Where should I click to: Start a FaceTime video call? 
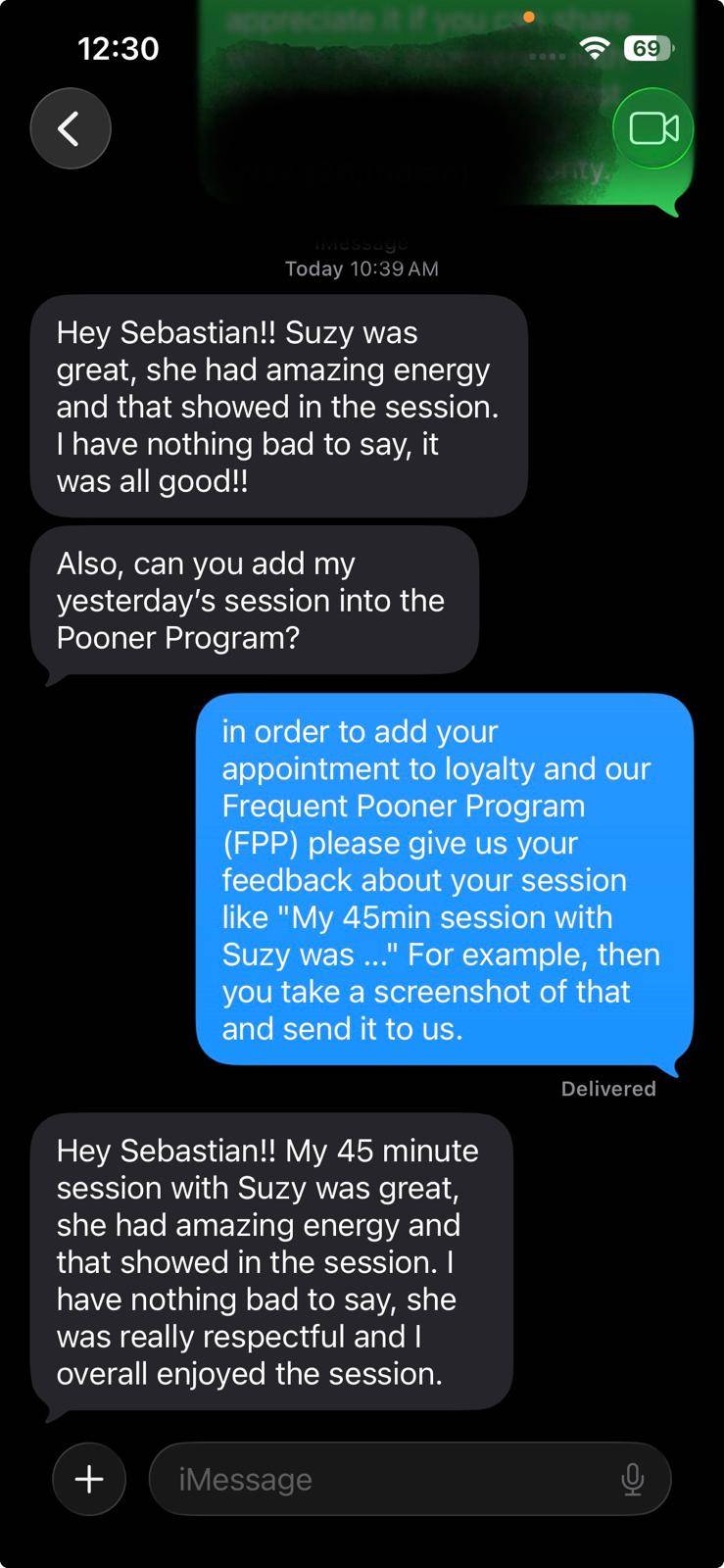tap(653, 128)
